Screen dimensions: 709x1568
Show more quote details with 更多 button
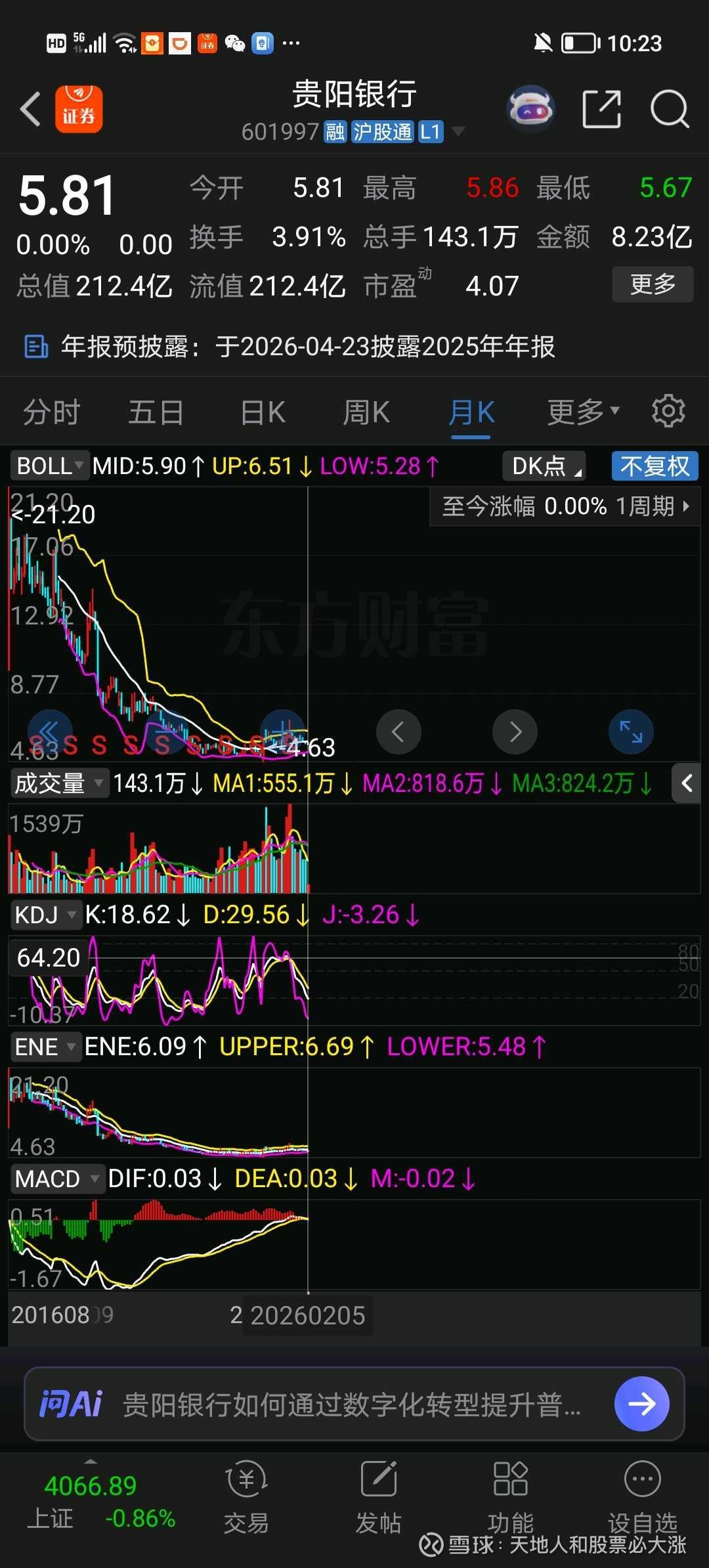[x=652, y=284]
